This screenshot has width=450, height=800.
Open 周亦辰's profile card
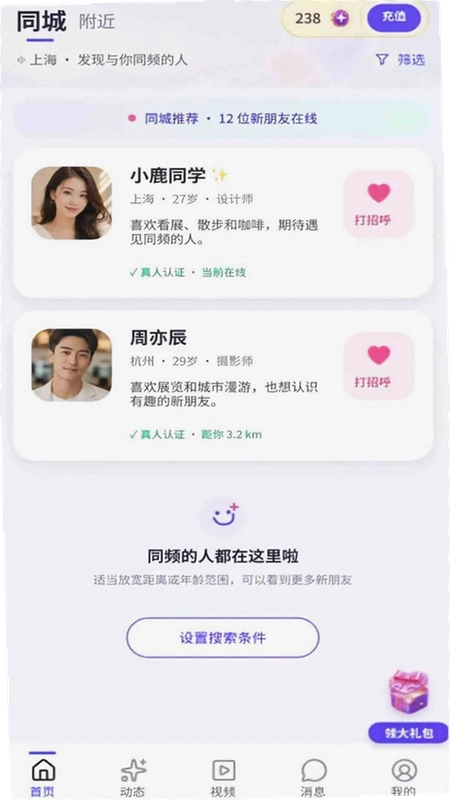(223, 386)
